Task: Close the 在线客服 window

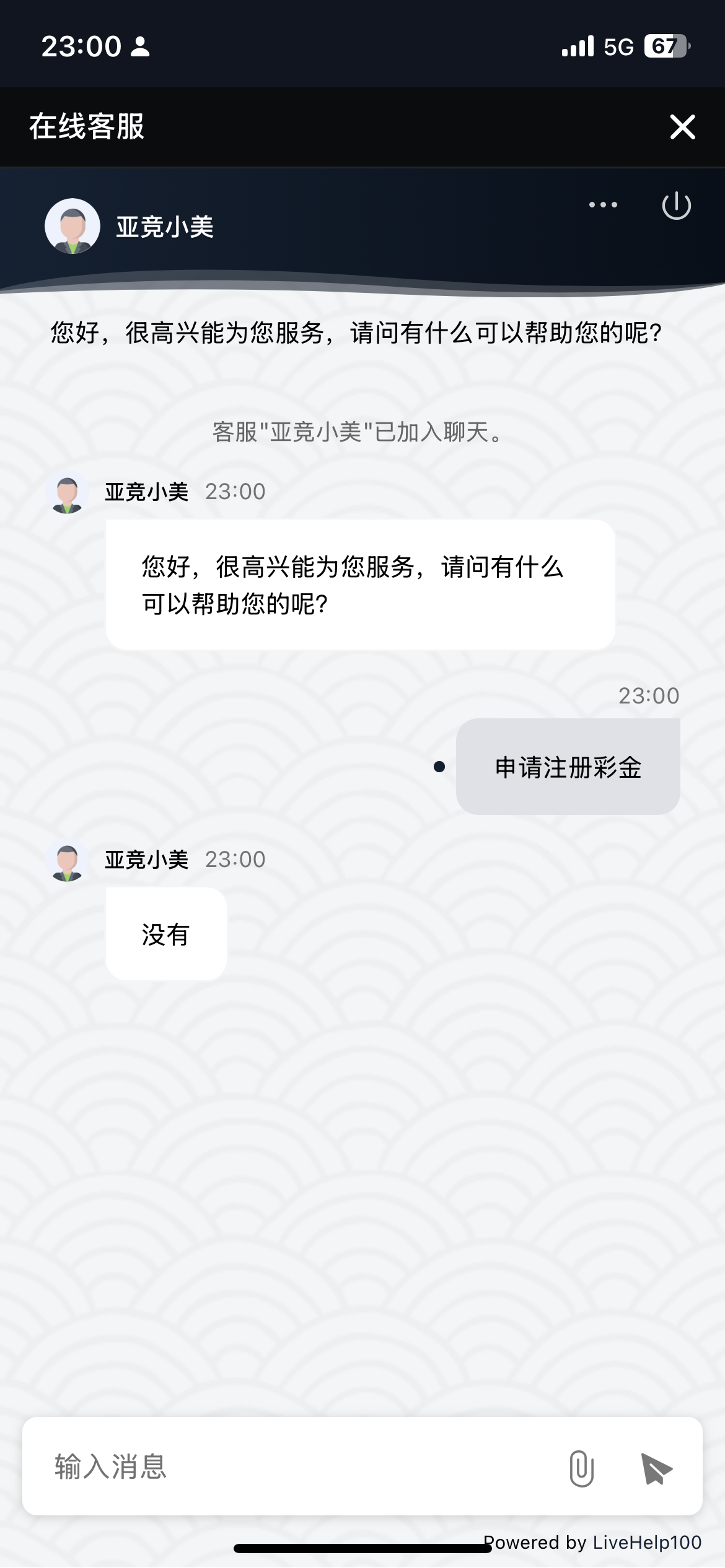Action: click(x=682, y=127)
